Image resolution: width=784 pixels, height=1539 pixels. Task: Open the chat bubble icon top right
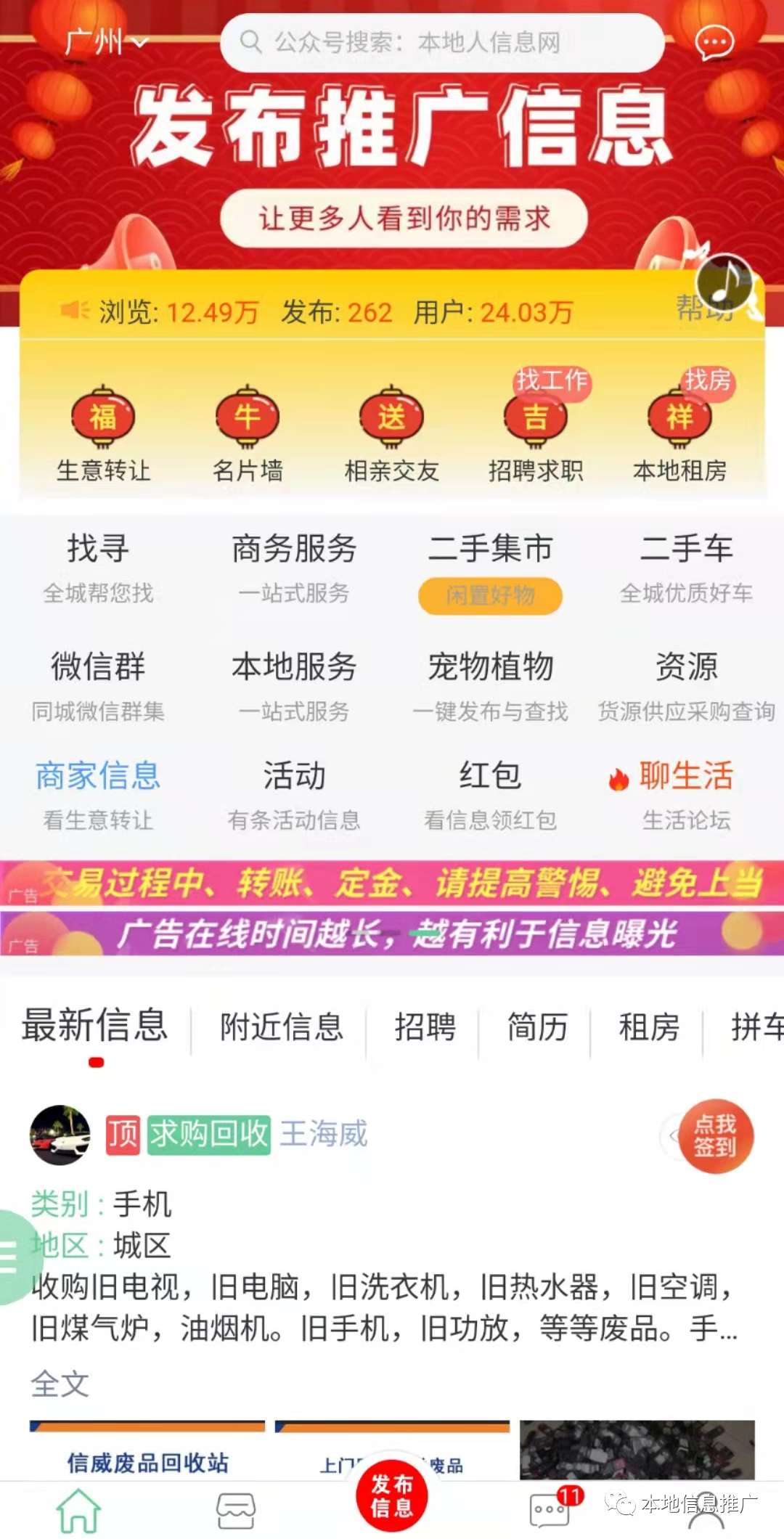714,44
